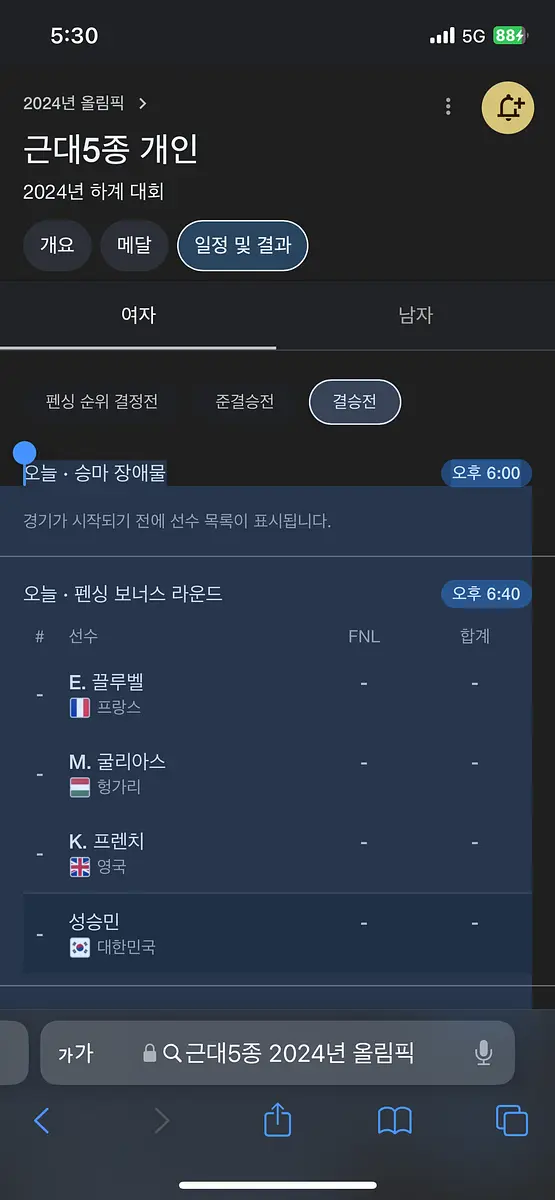Select the 일정 및 결과 chip
The image size is (555, 1200).
[243, 246]
